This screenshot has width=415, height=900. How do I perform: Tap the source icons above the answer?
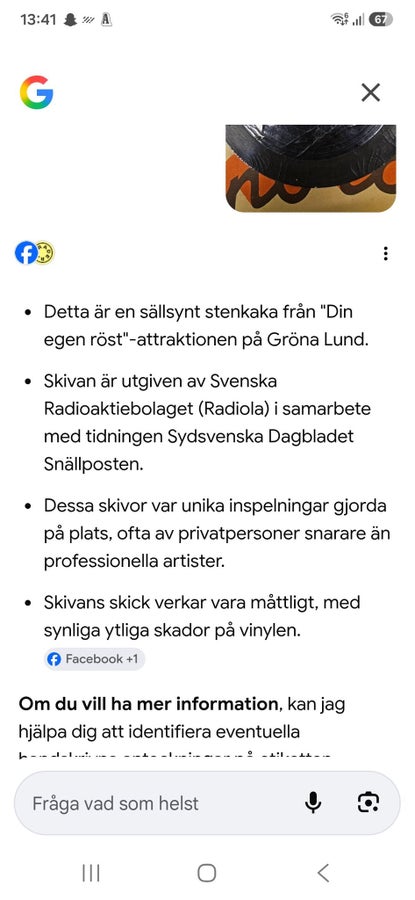(34, 253)
